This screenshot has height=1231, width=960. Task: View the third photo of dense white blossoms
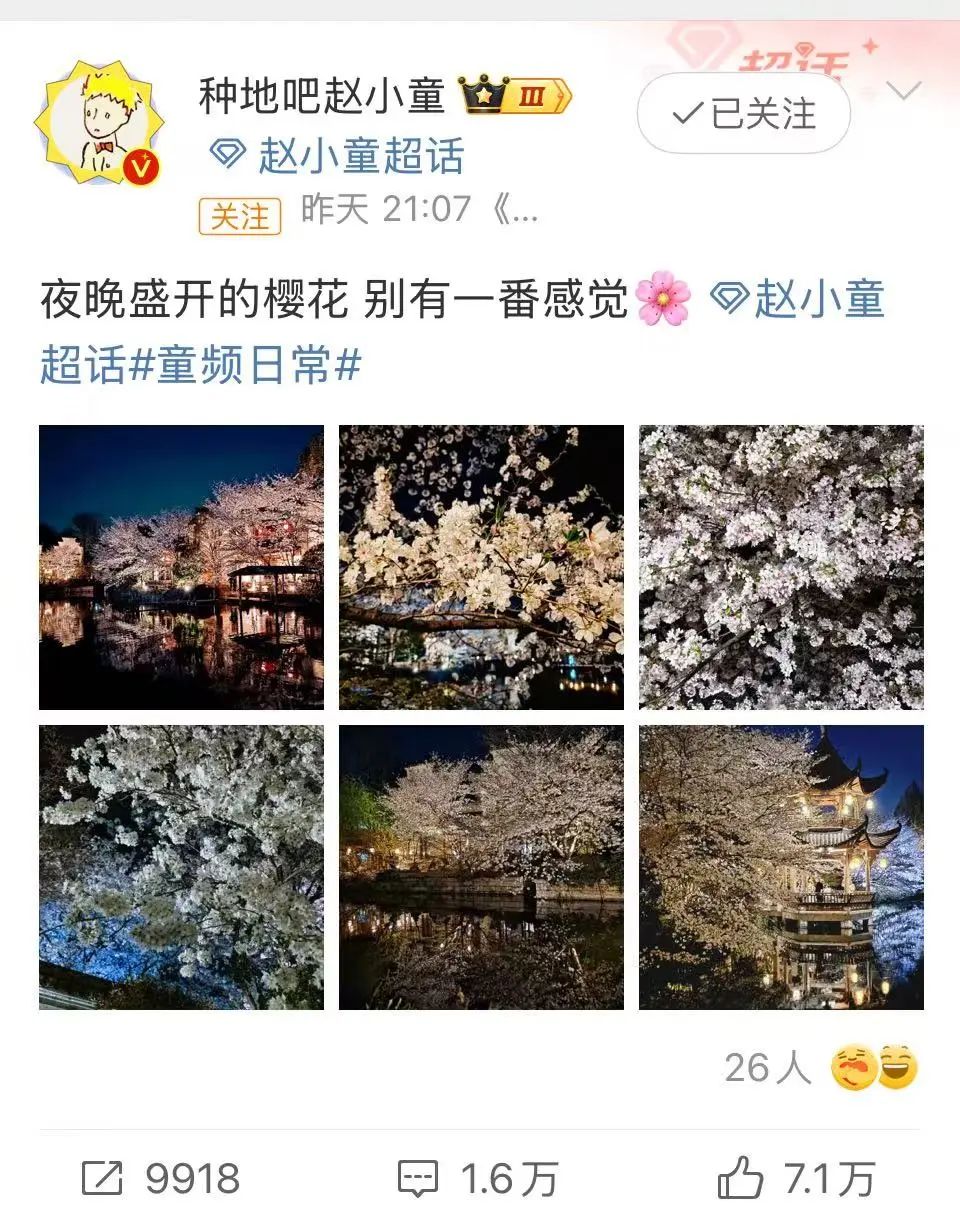tap(781, 567)
